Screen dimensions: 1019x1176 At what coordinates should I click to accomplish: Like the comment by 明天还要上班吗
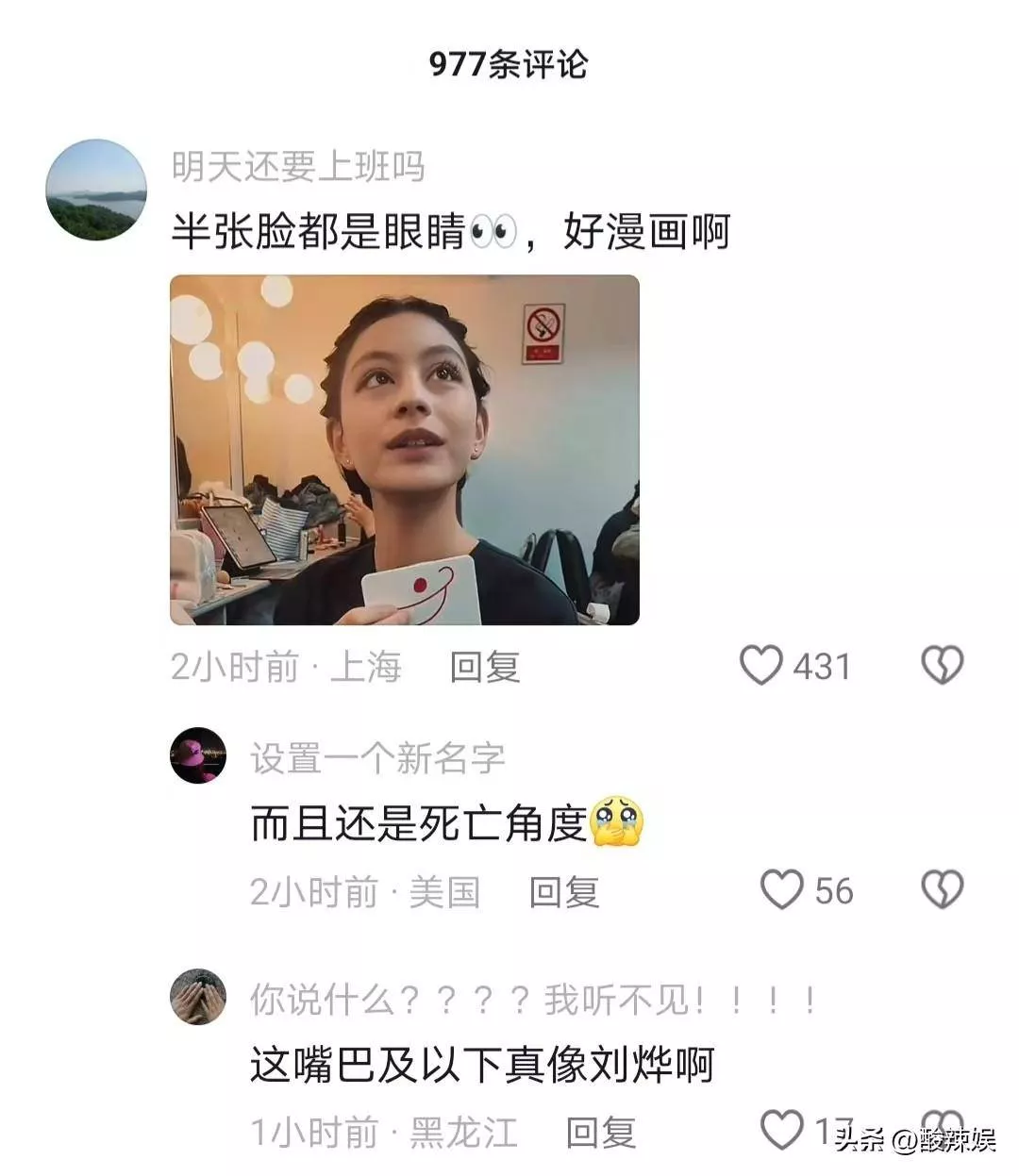coord(760,666)
